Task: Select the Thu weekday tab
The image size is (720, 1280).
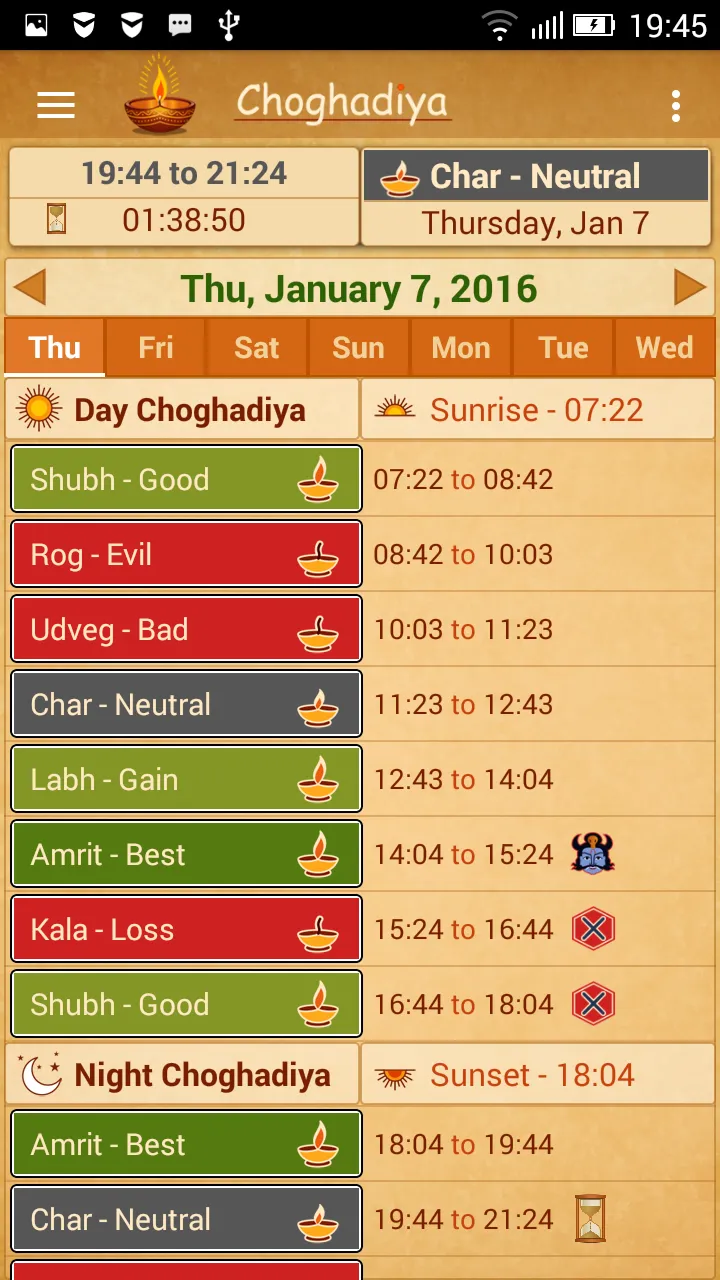Action: [55, 347]
